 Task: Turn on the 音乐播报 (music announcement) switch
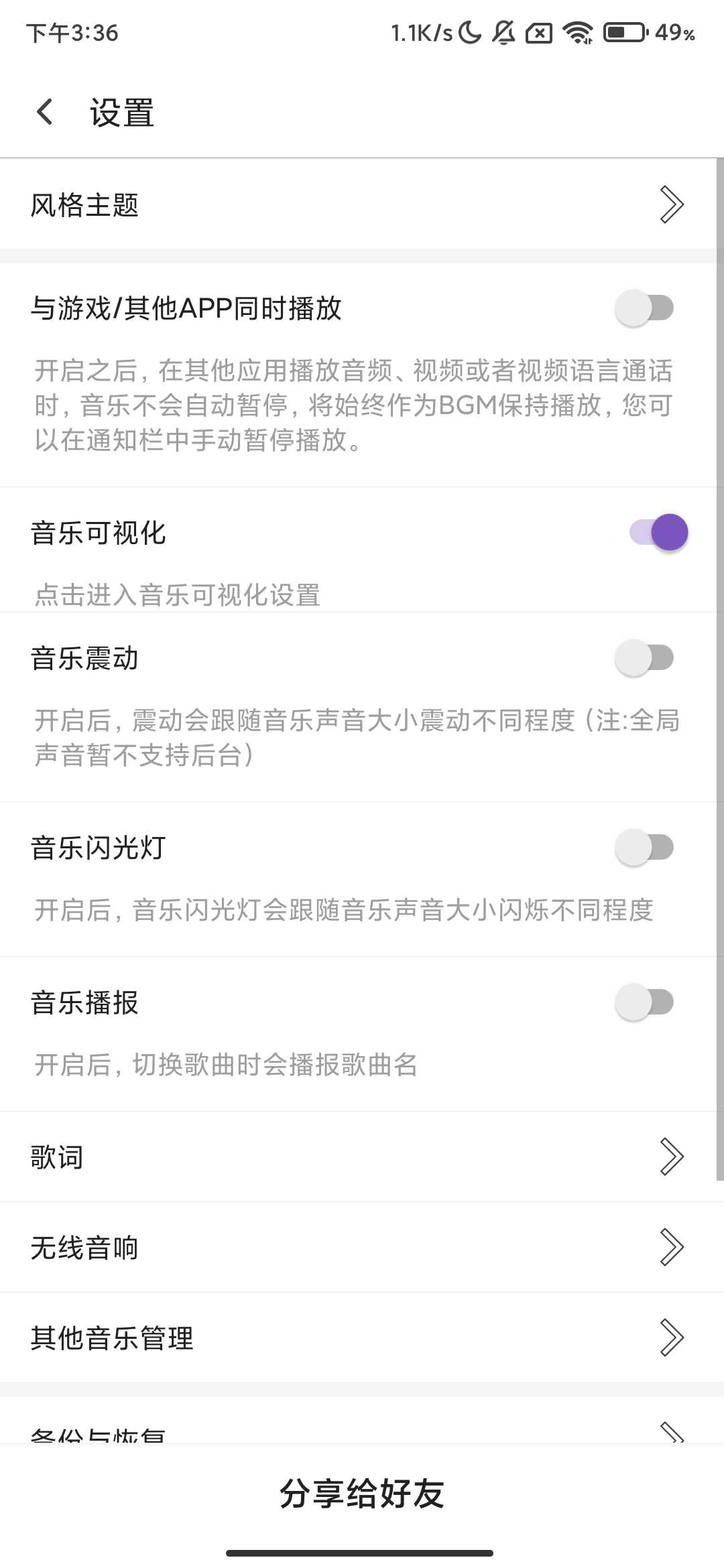[644, 1001]
